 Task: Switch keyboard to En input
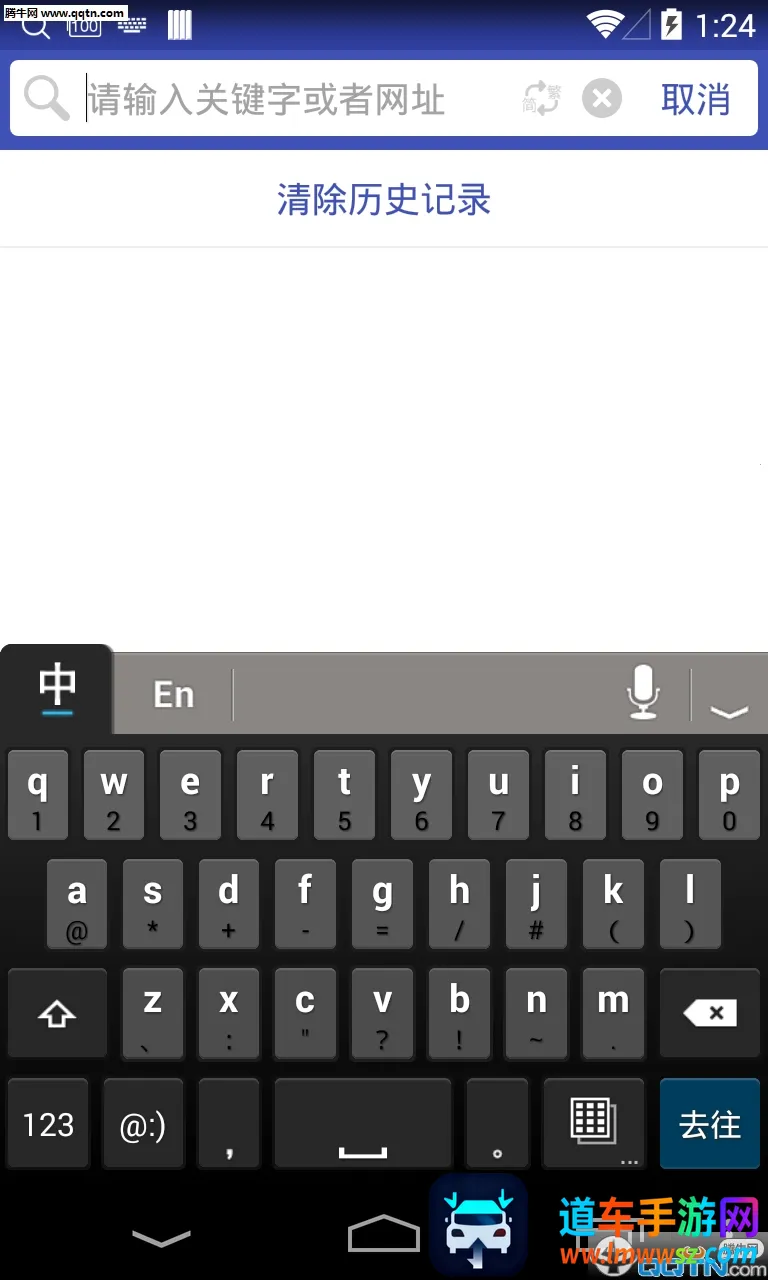pos(173,694)
